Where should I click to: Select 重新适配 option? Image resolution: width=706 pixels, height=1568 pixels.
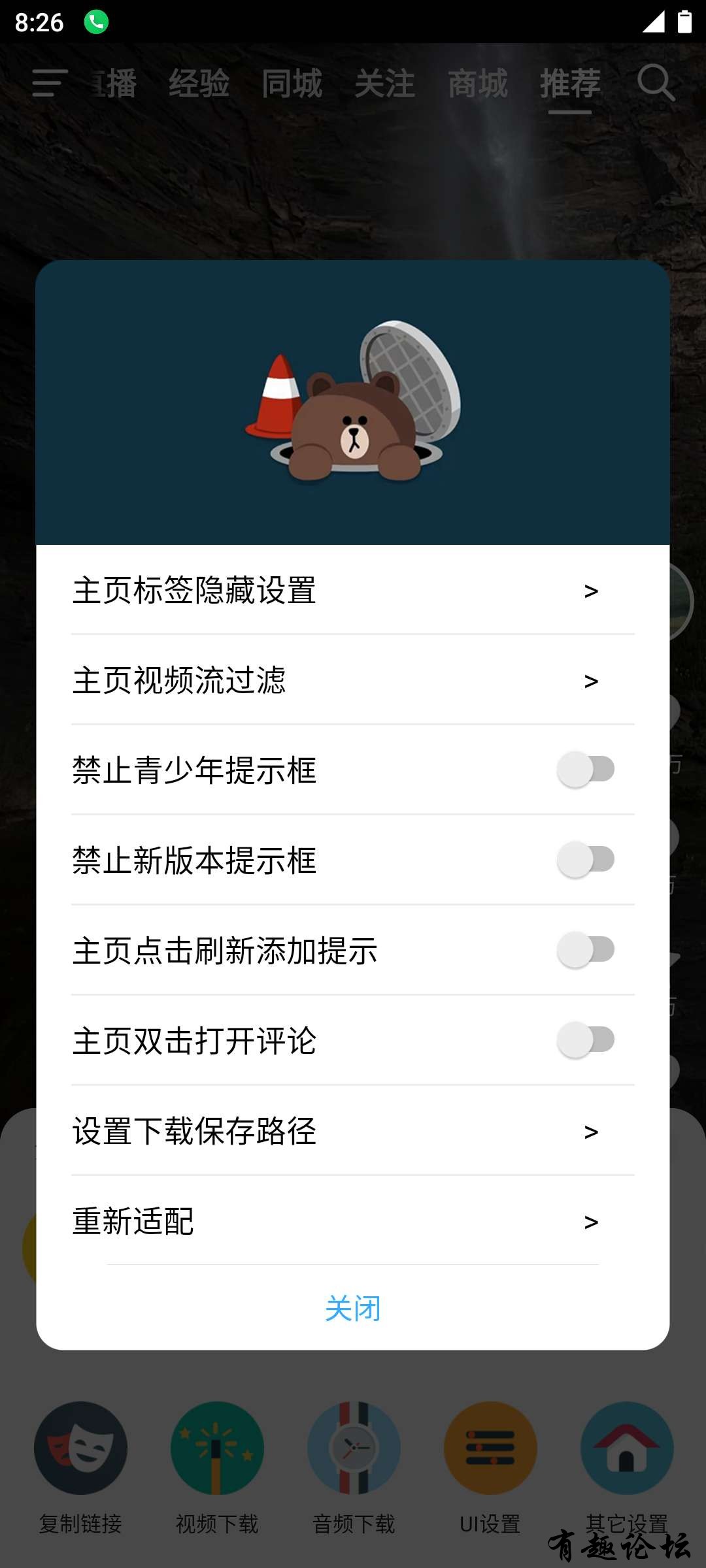pos(352,1221)
